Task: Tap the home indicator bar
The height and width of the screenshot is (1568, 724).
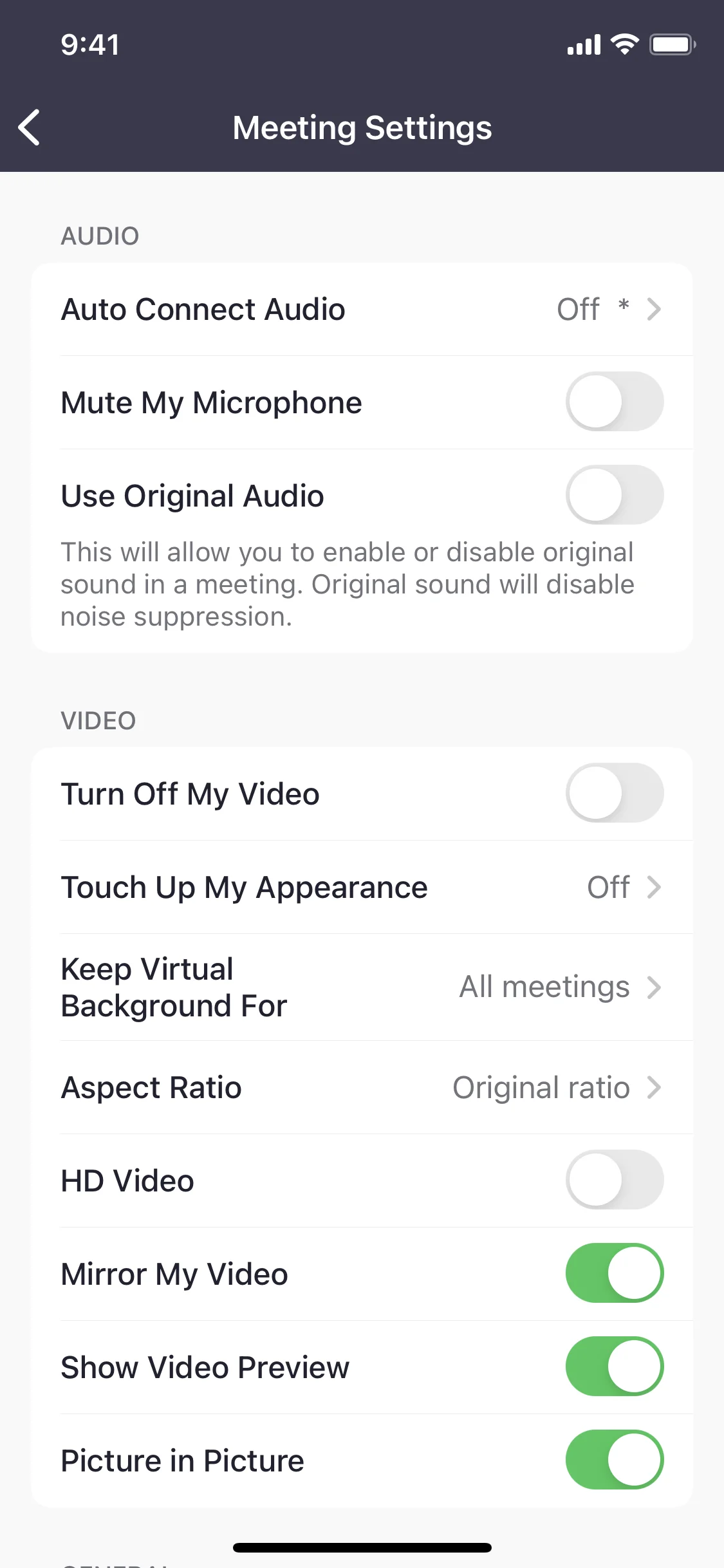Action: (x=362, y=1547)
